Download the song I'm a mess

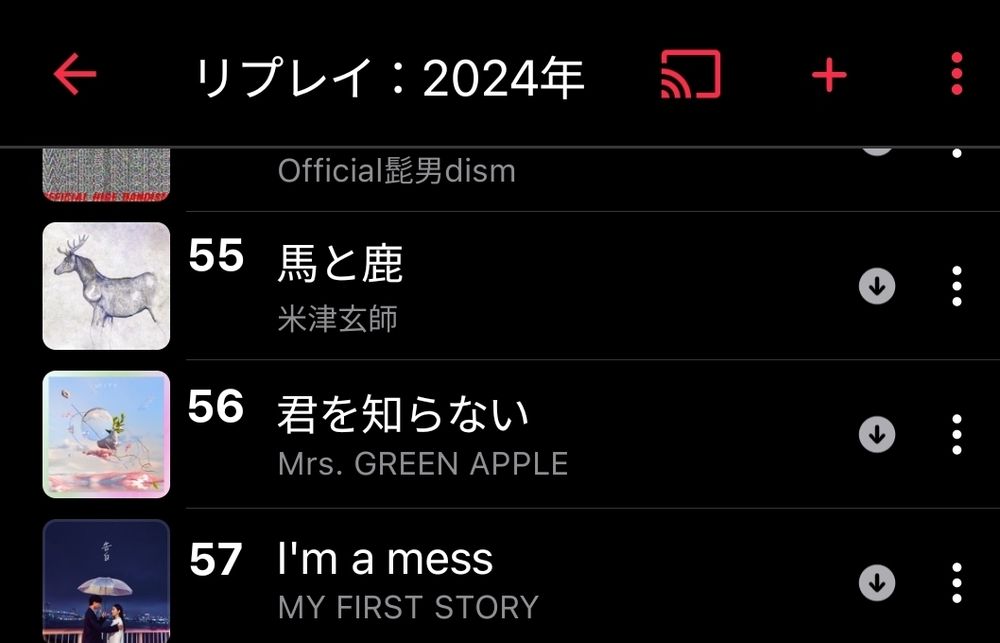click(x=877, y=582)
